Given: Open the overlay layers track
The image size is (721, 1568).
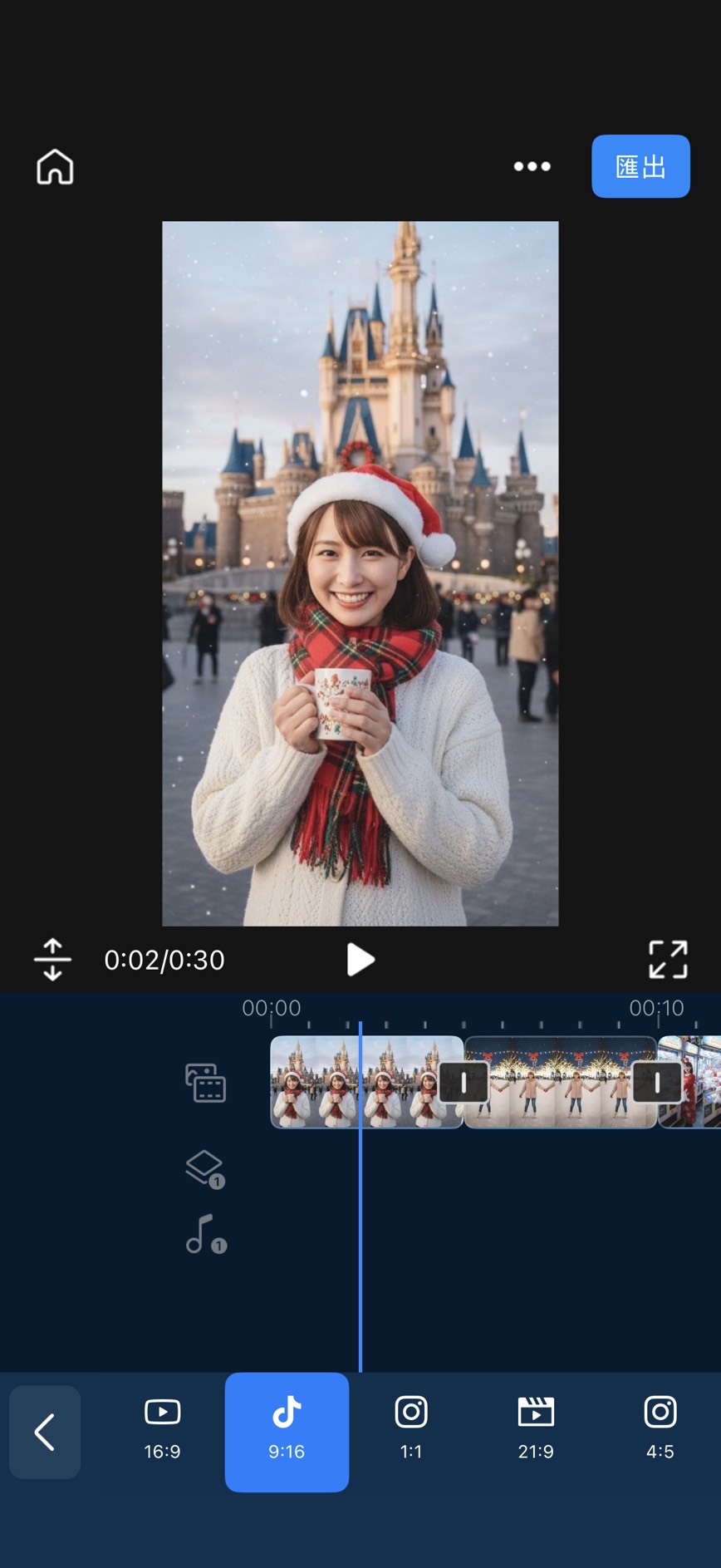Looking at the screenshot, I should [205, 1169].
